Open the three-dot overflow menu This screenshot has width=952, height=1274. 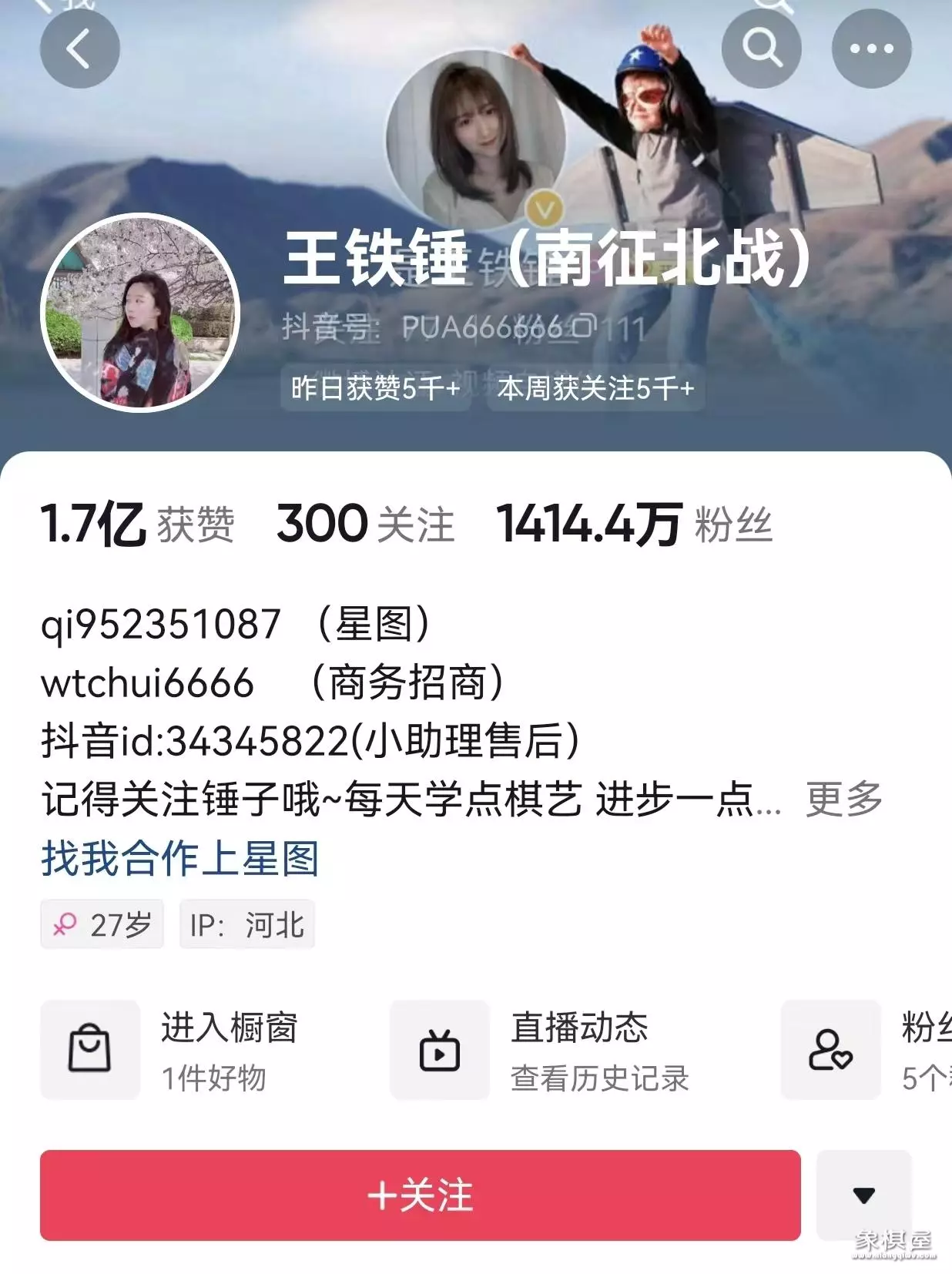[871, 49]
